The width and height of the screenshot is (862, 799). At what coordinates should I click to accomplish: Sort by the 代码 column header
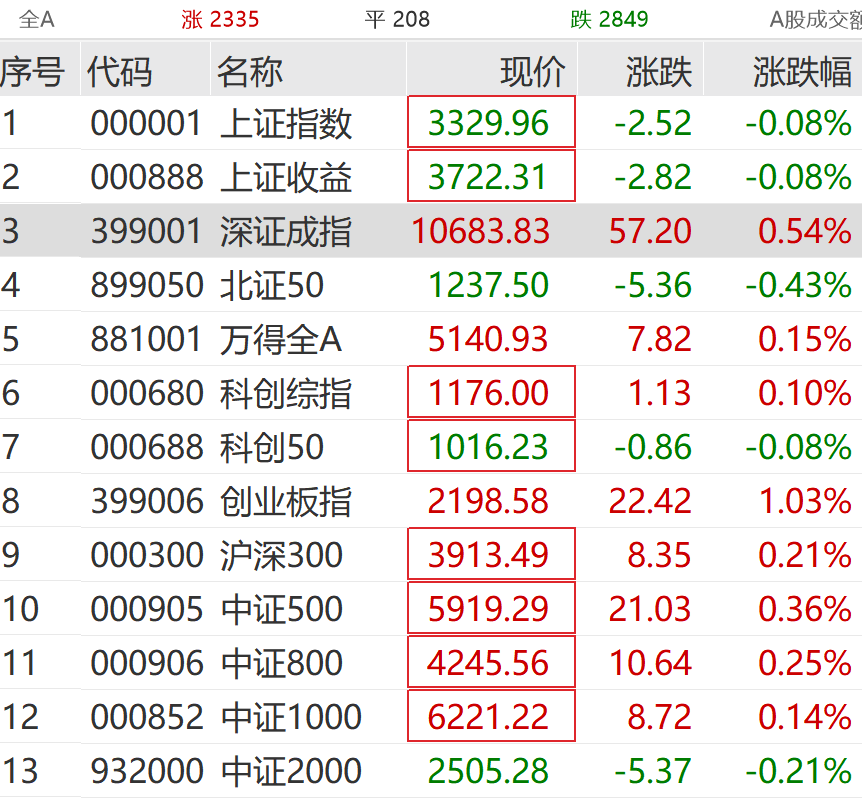click(120, 71)
